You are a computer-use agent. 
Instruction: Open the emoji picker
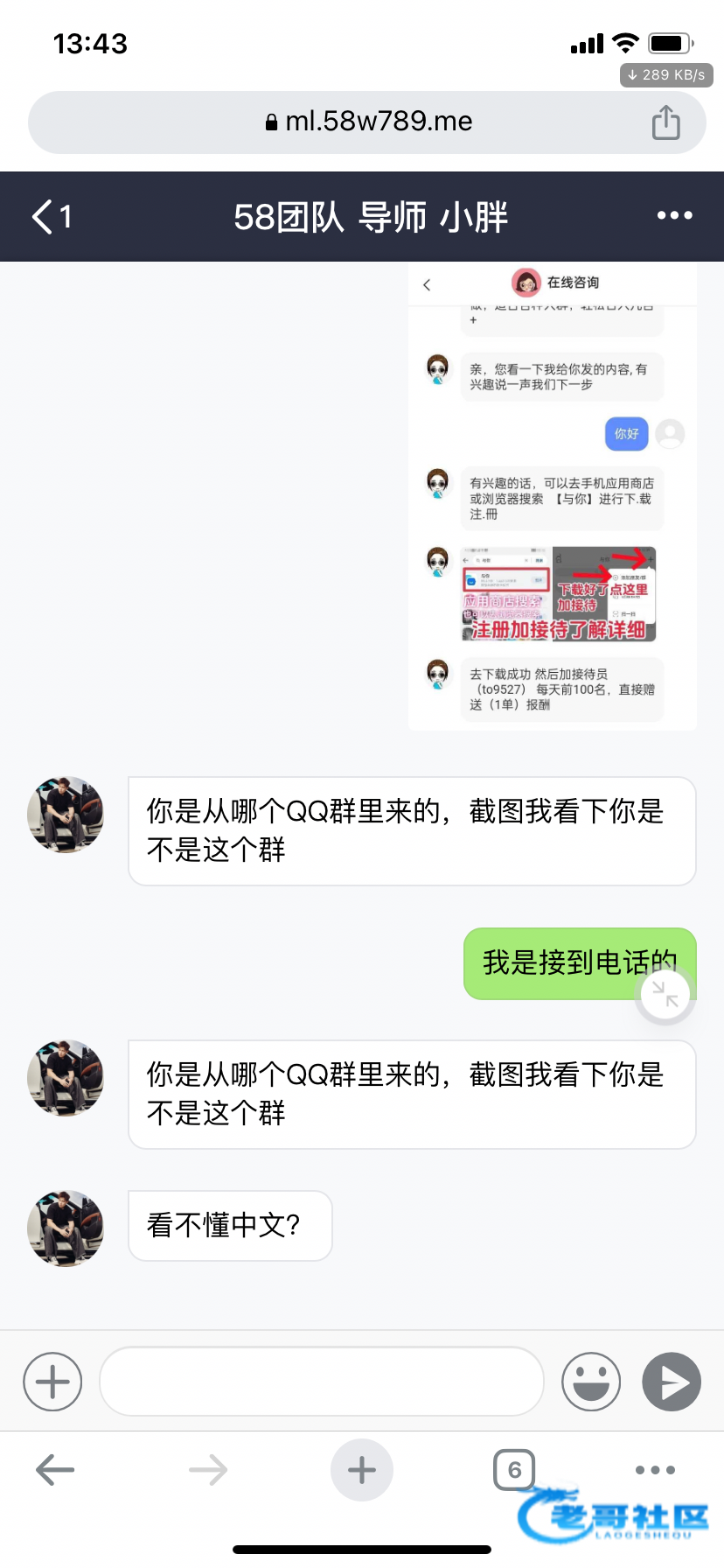(x=591, y=1382)
